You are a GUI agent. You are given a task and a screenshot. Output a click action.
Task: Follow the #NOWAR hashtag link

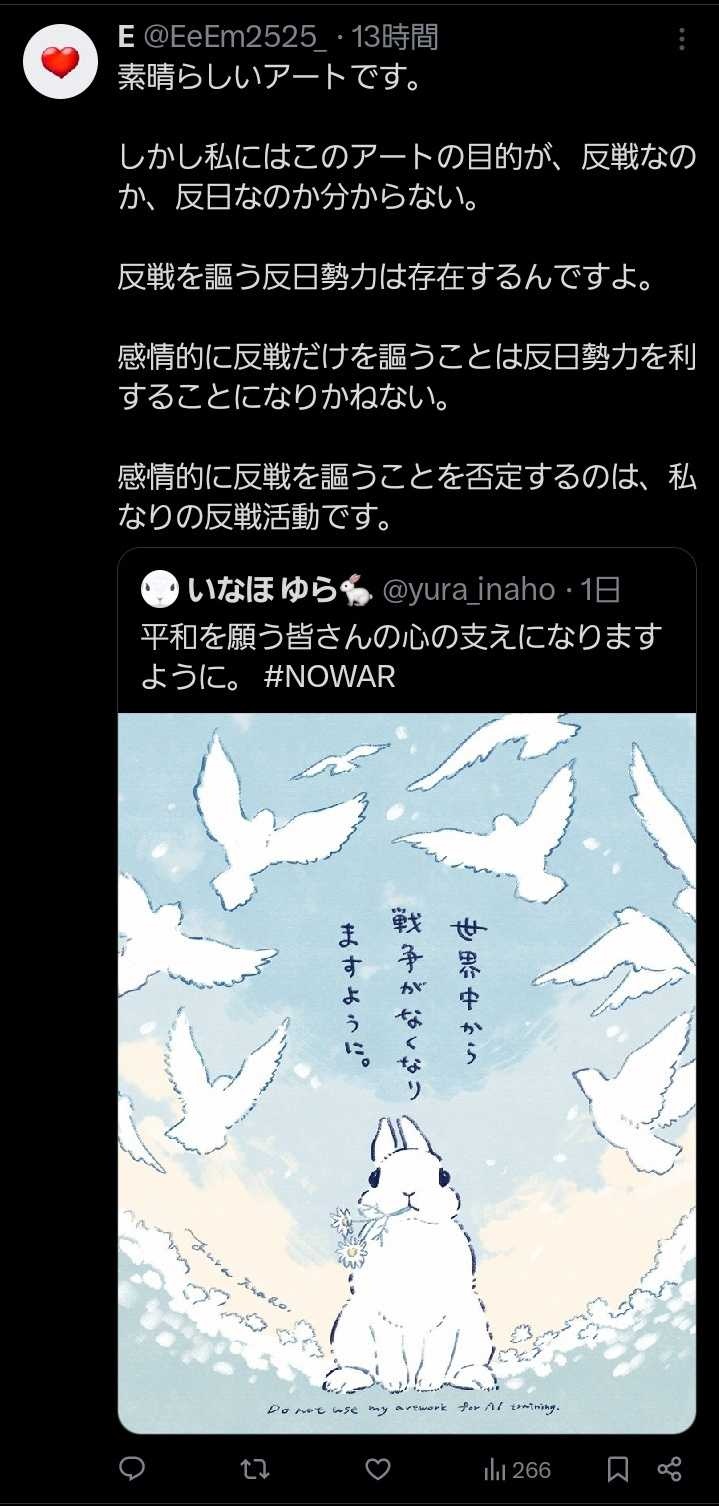pyautogui.click(x=330, y=676)
